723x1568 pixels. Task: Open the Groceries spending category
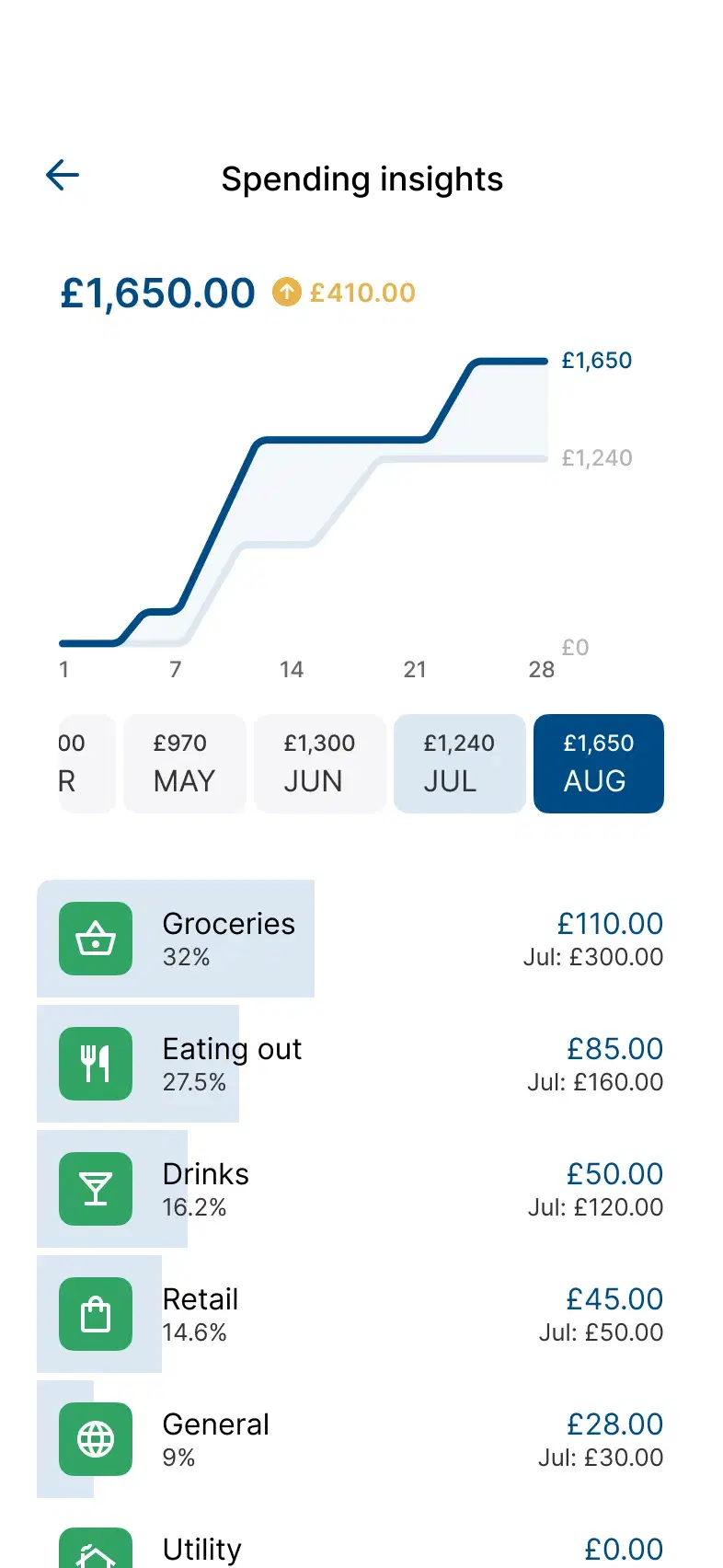click(x=361, y=939)
